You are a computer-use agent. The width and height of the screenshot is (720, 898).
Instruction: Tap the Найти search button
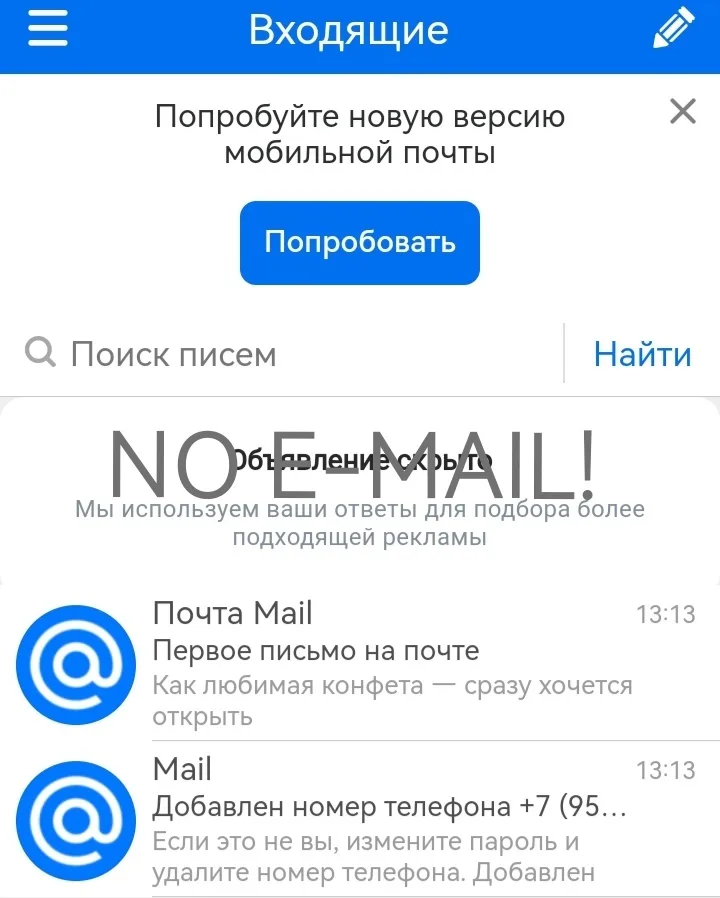click(642, 354)
